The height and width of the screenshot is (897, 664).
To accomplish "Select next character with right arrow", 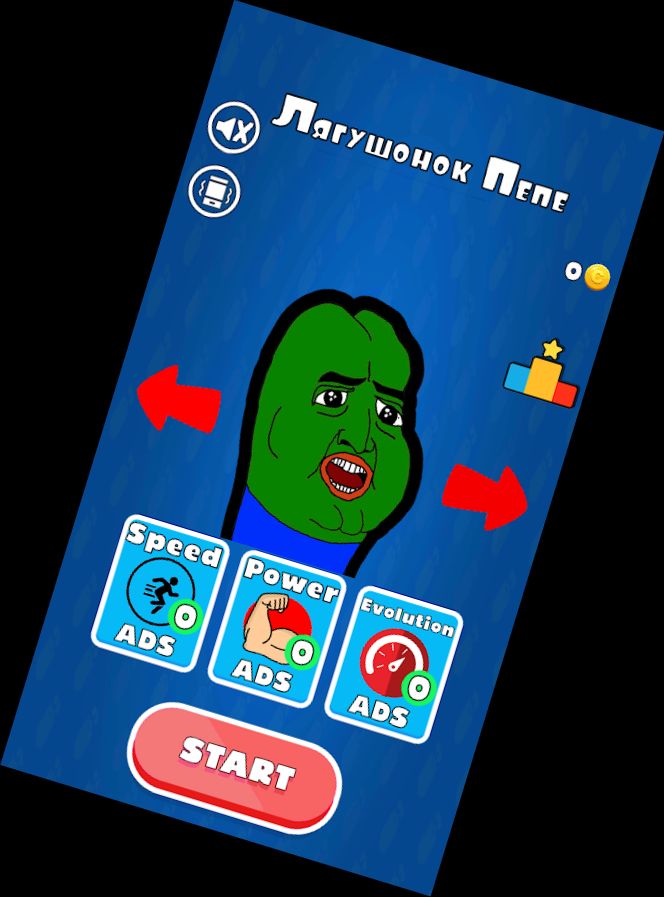I will [485, 495].
